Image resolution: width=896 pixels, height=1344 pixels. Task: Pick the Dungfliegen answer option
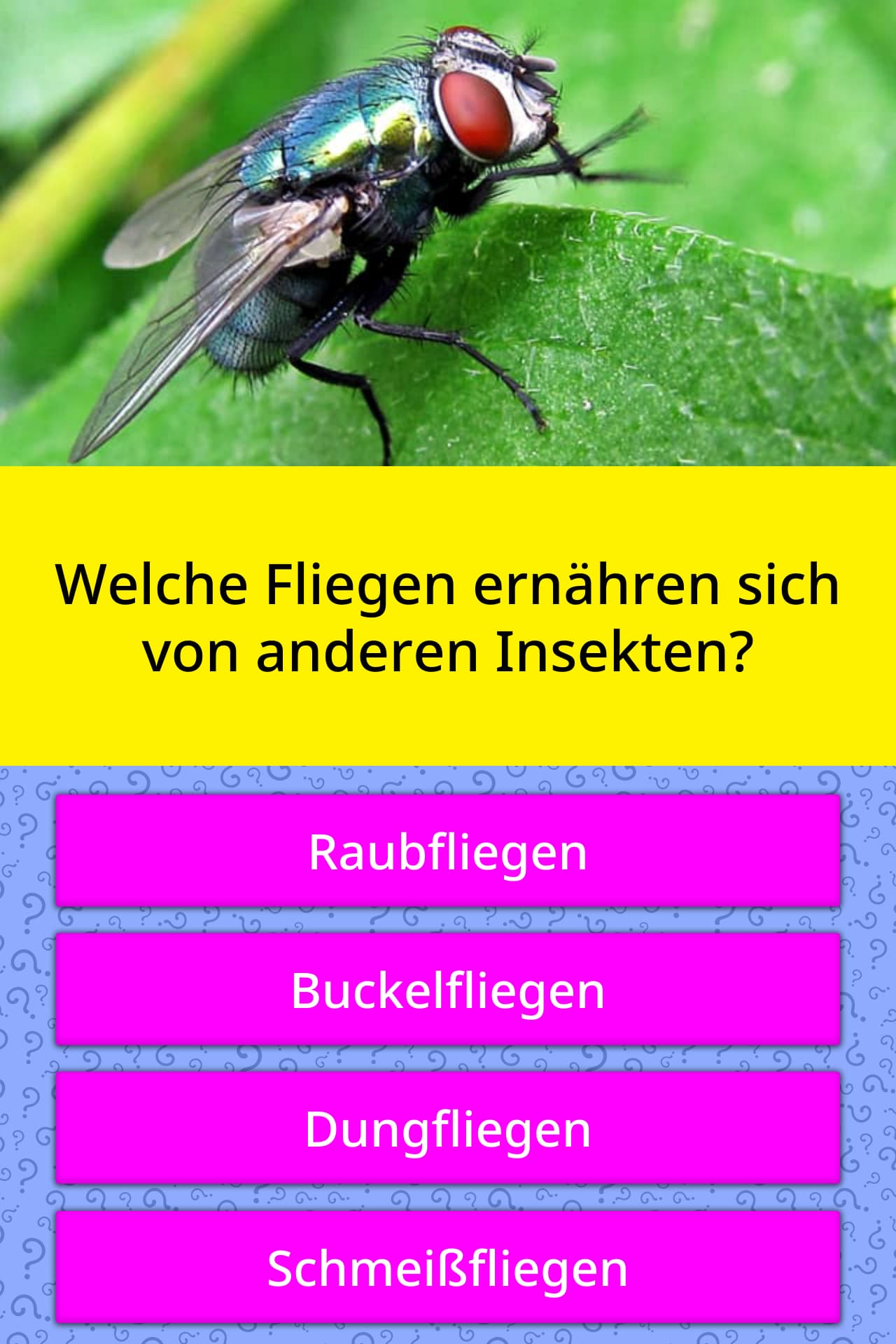click(448, 1128)
